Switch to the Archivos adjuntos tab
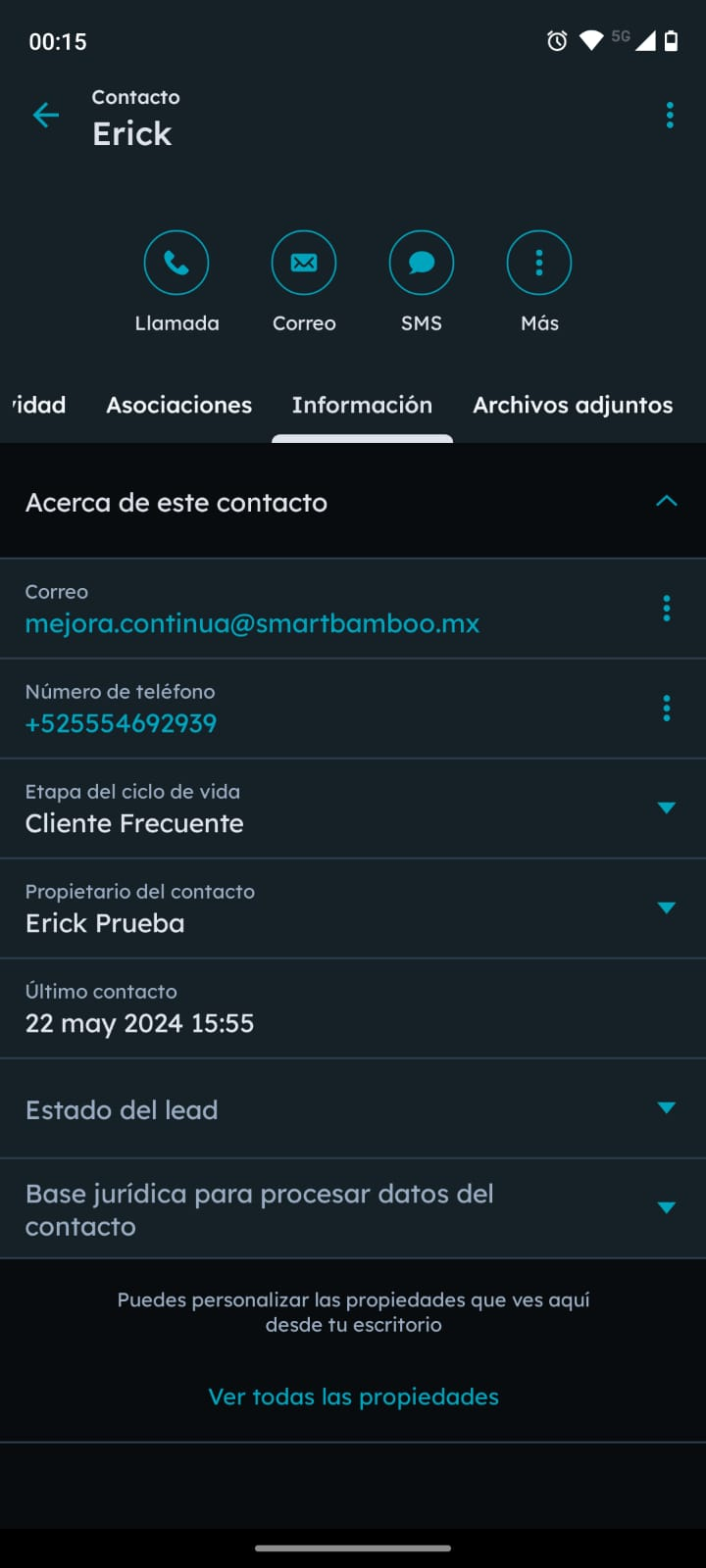The width and height of the screenshot is (706, 1568). click(x=573, y=405)
